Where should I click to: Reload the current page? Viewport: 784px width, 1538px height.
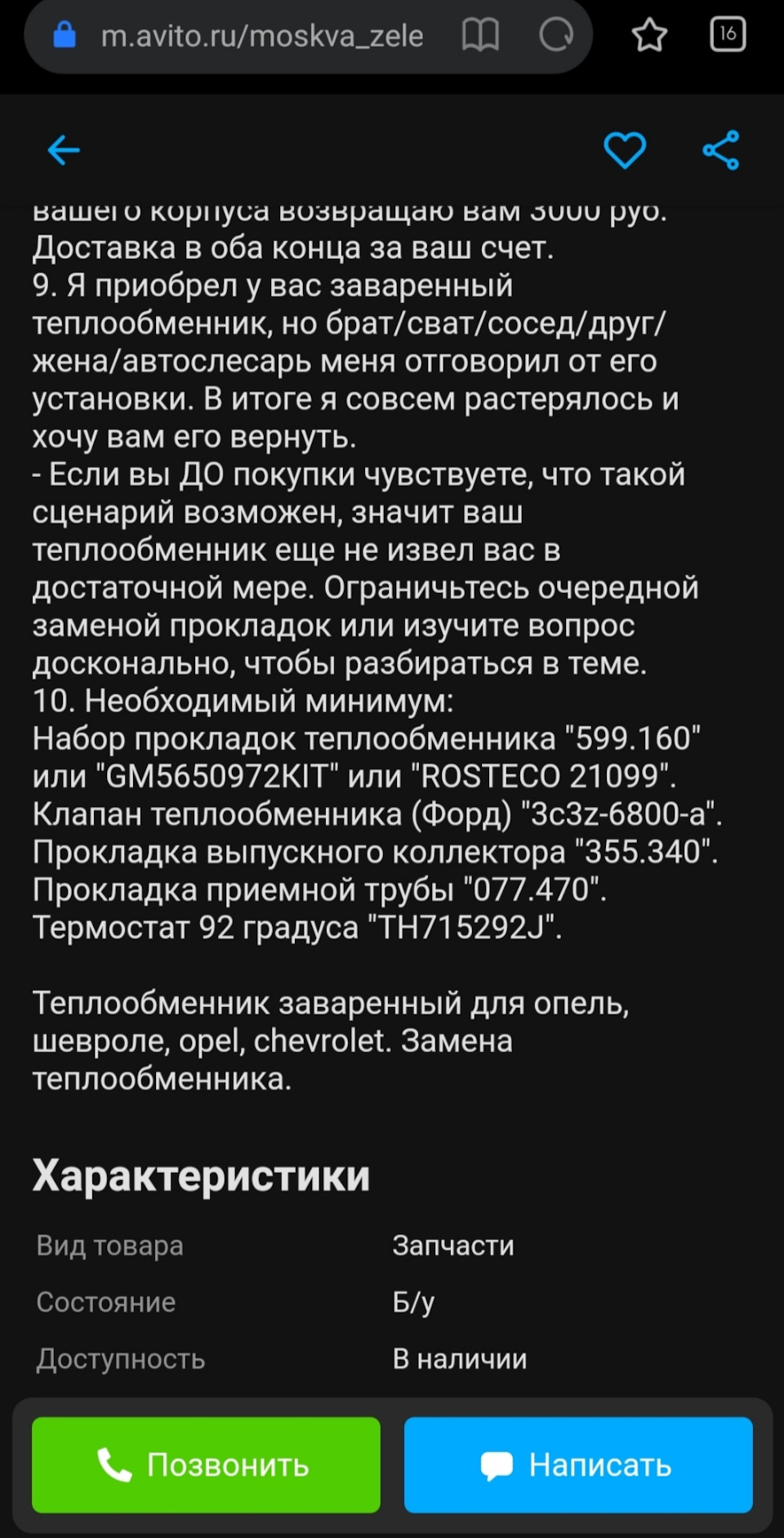point(556,35)
